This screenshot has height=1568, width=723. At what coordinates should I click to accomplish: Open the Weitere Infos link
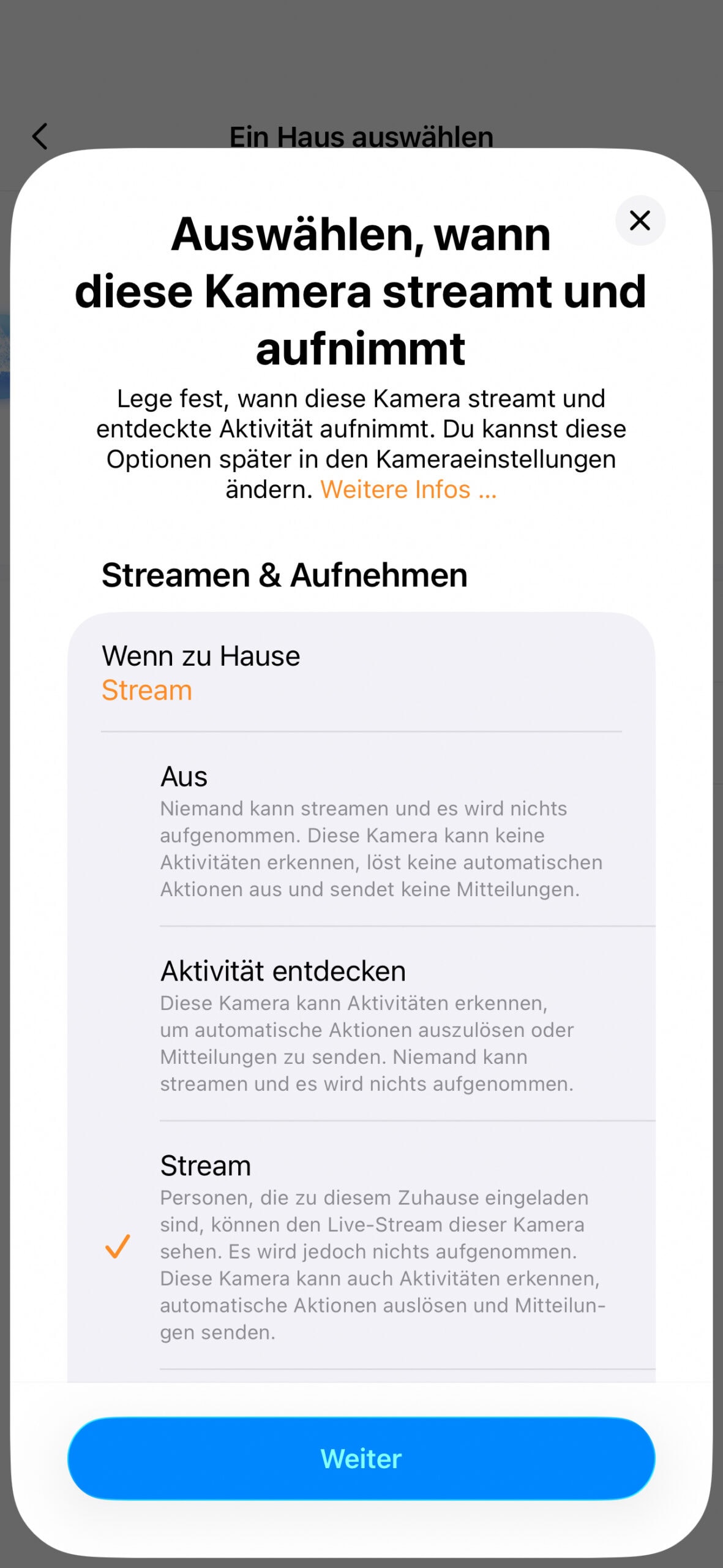[x=408, y=490]
